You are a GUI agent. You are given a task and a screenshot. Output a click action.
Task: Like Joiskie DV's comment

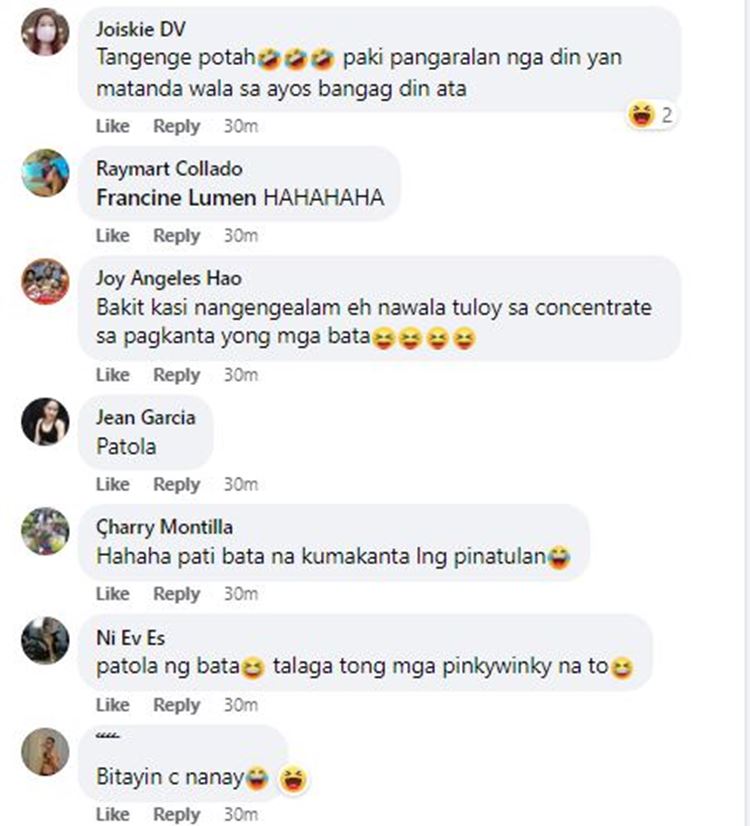click(x=113, y=126)
